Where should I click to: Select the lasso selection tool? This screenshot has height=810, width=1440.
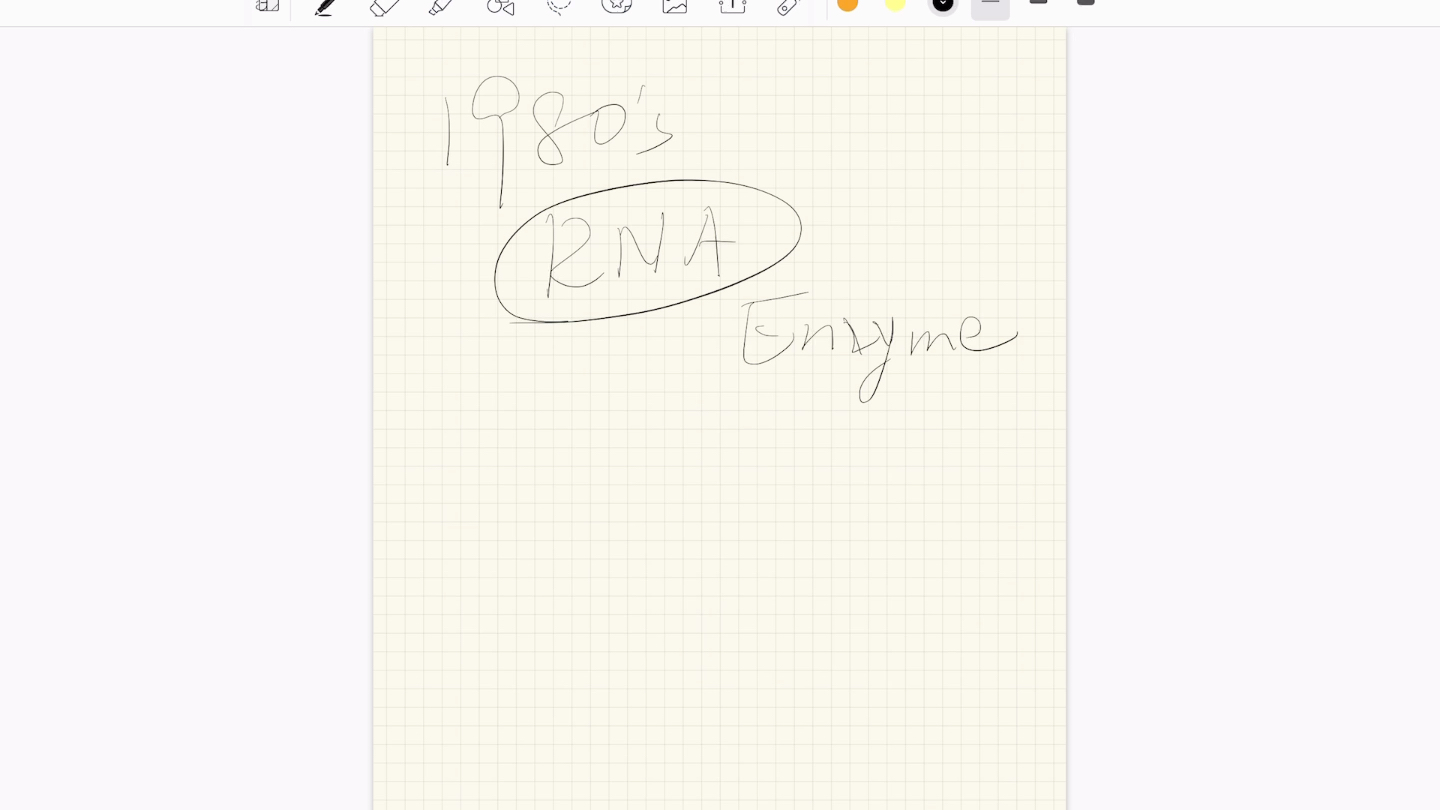pyautogui.click(x=559, y=5)
